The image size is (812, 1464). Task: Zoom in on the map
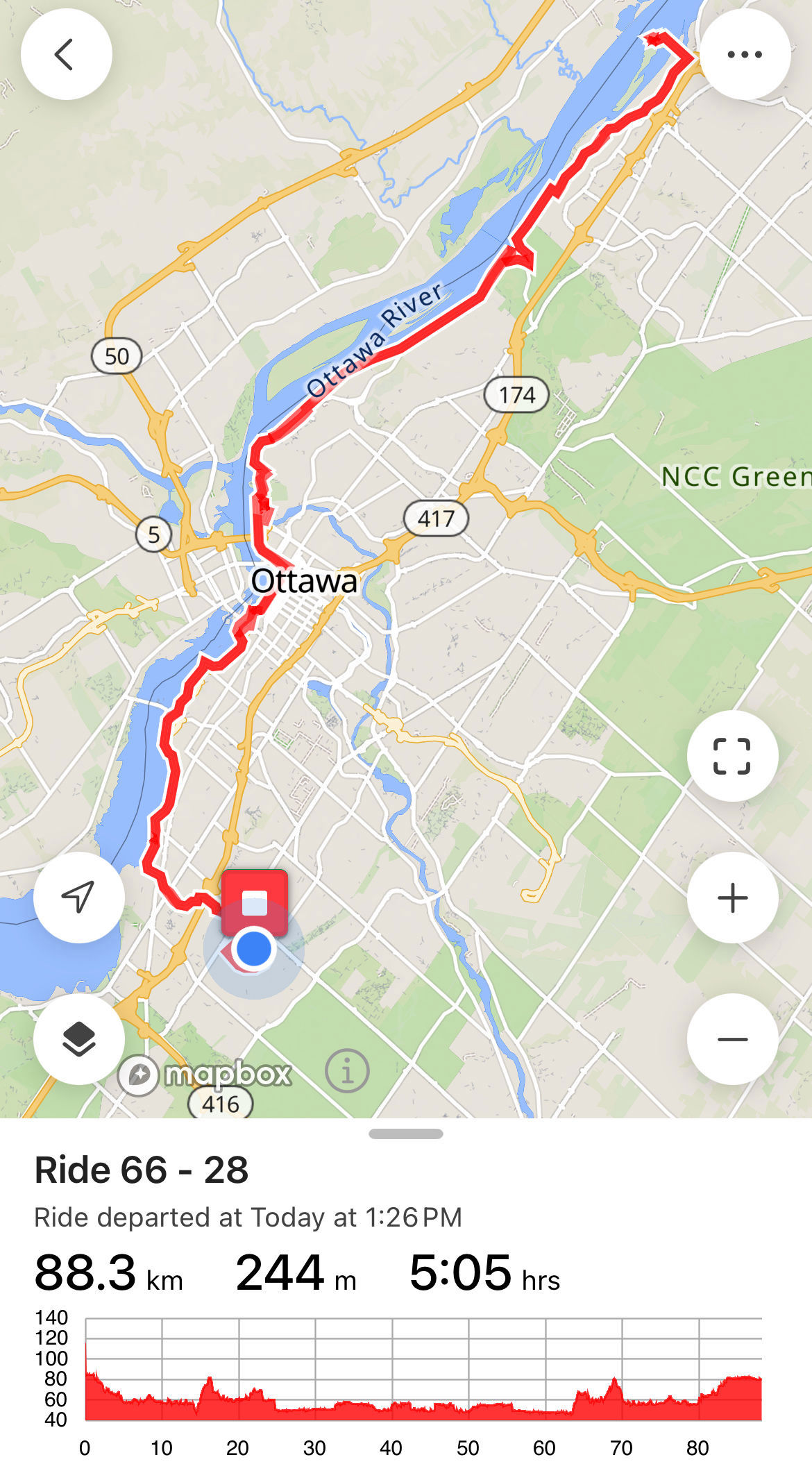click(x=732, y=898)
